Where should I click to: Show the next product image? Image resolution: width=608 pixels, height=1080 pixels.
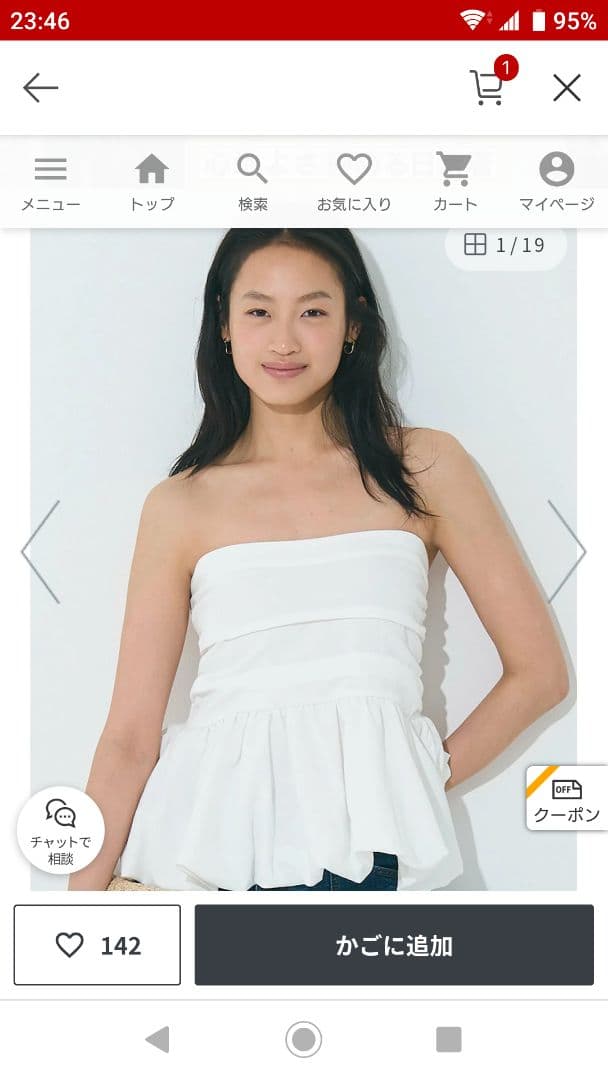pos(566,552)
